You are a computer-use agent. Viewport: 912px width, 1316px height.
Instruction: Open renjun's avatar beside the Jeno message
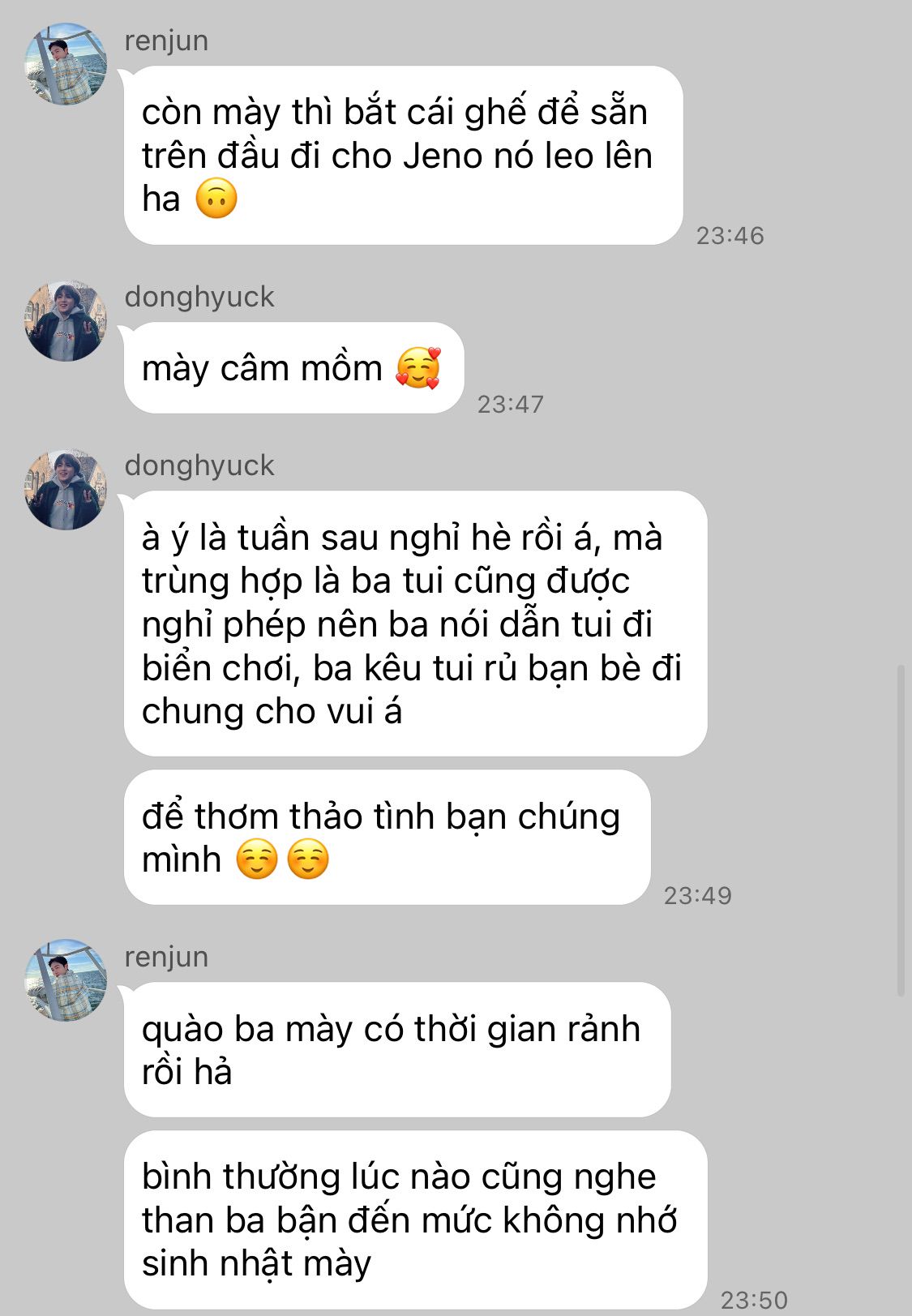click(66, 64)
